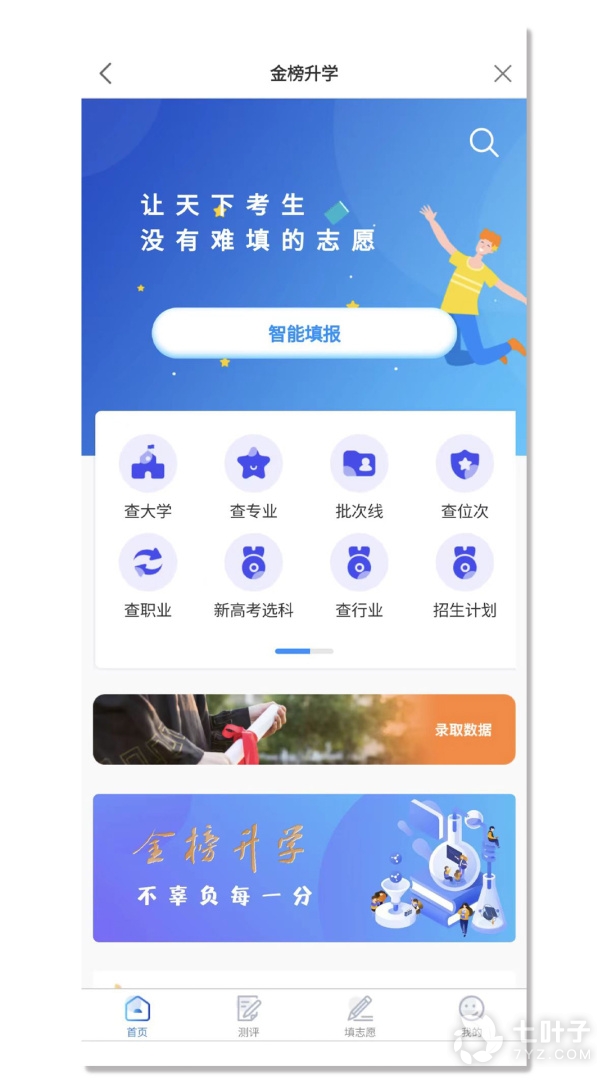Open the search magnifier icon
The height and width of the screenshot is (1080, 607).
pyautogui.click(x=484, y=143)
